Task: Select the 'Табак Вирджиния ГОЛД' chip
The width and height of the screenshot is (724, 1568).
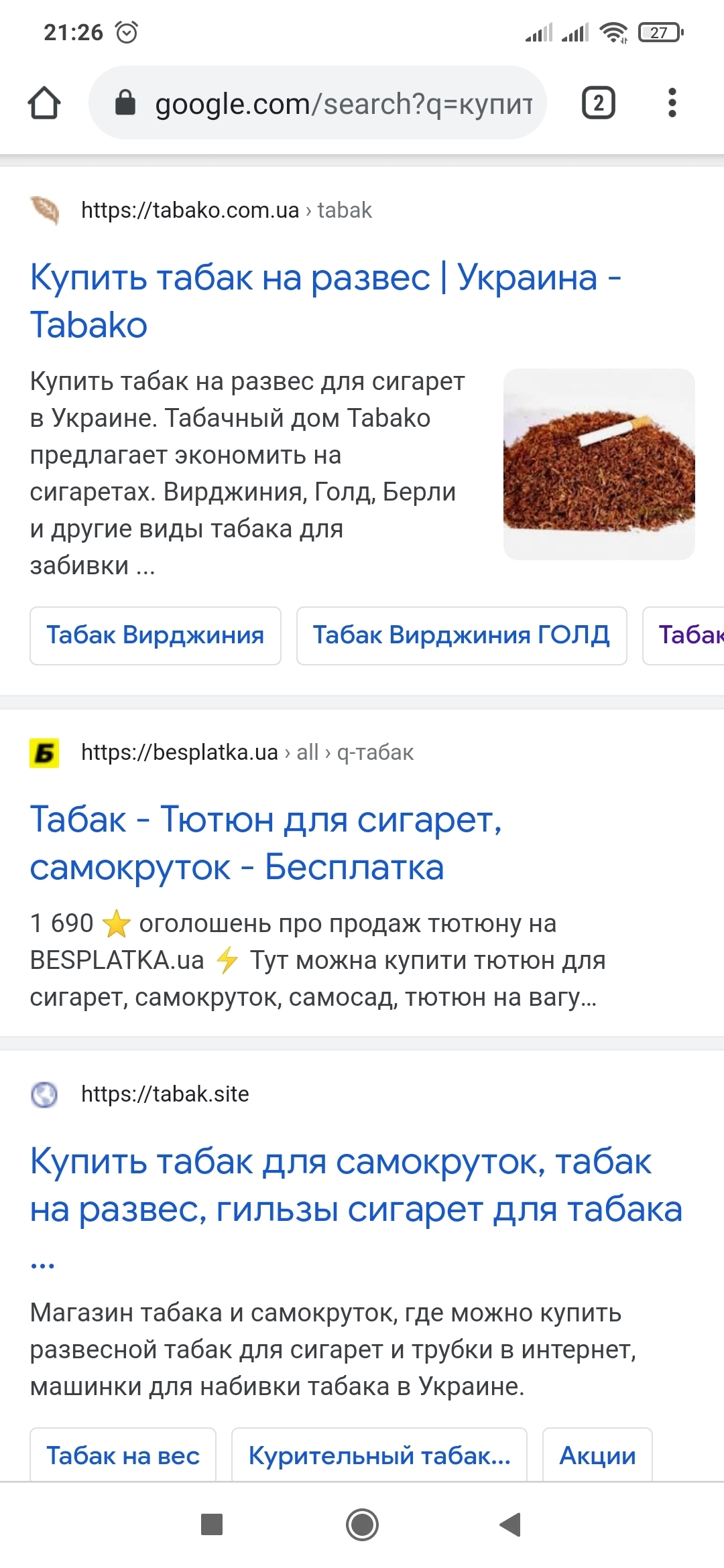Action: pyautogui.click(x=461, y=635)
